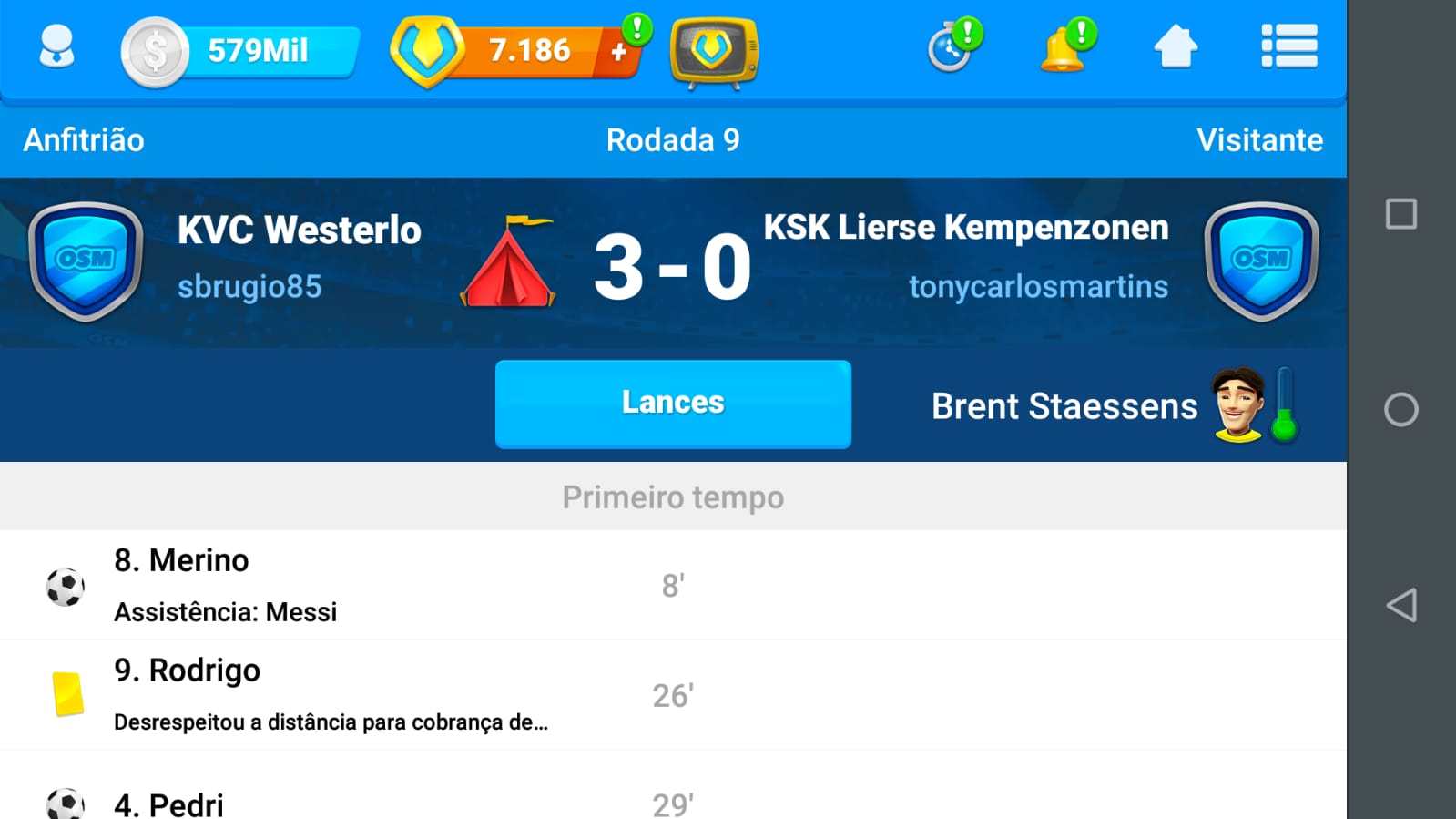
Task: Open the timers stopwatch icon
Action: (x=952, y=47)
